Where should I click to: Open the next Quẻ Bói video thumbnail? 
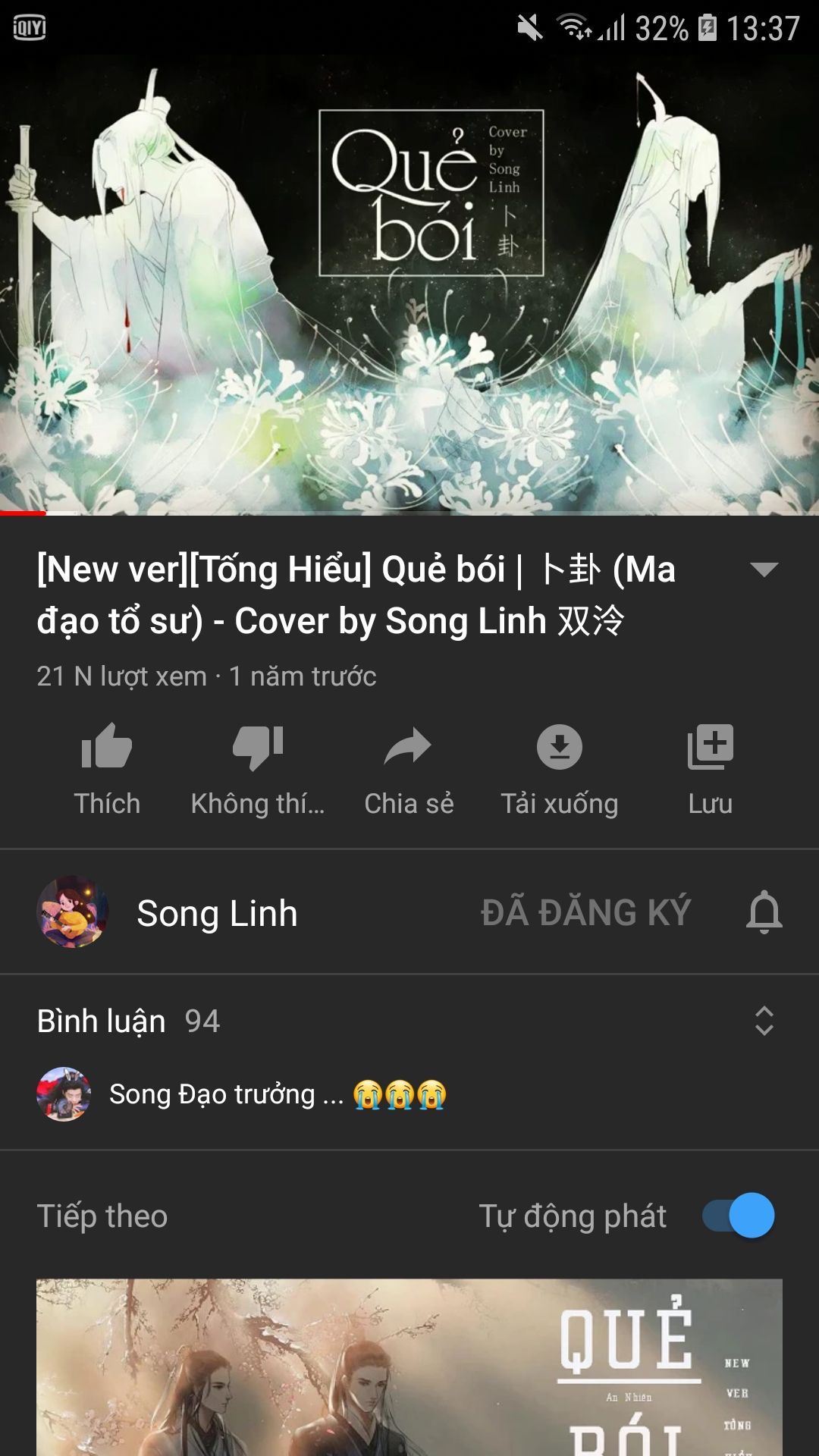[409, 1367]
